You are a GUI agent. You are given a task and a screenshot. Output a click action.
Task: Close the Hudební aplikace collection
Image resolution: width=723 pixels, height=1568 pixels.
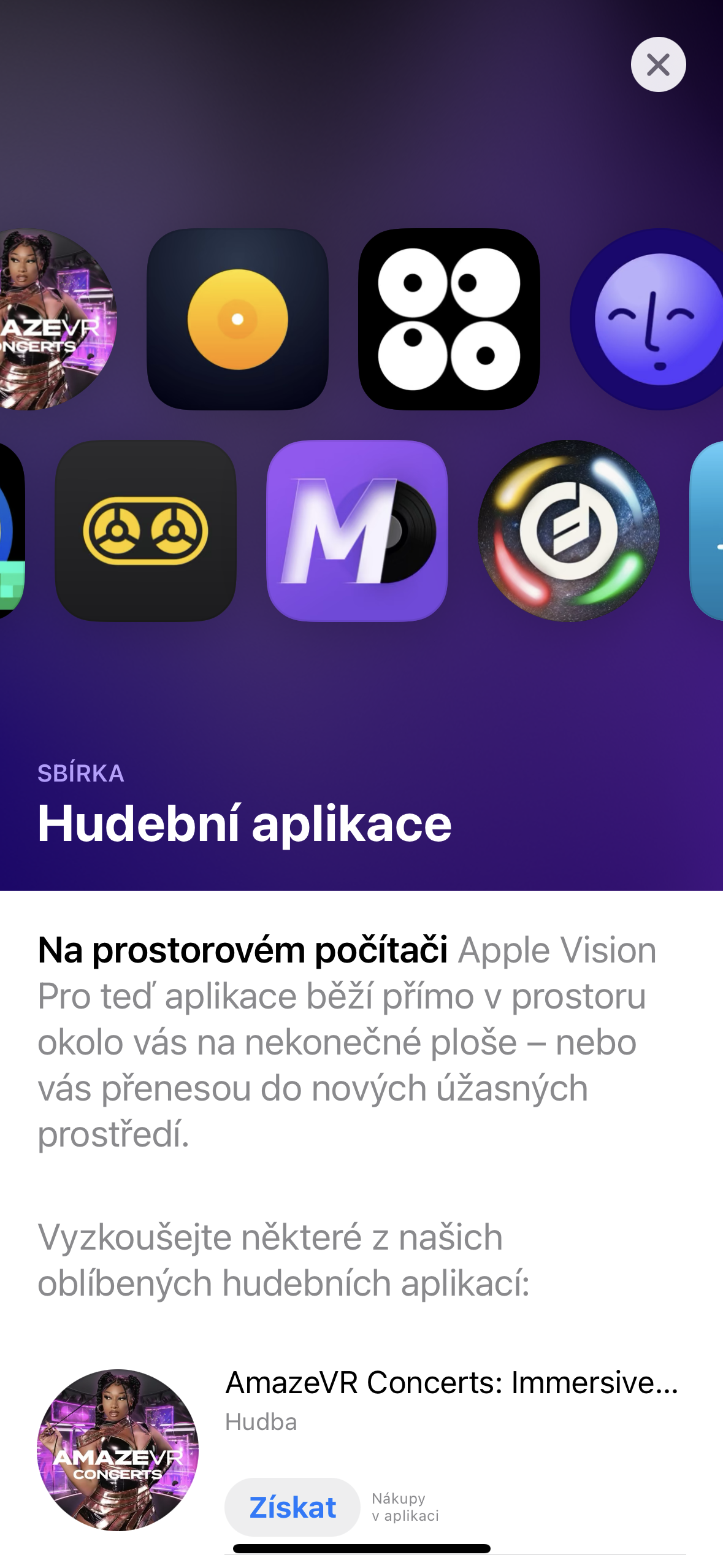coord(658,64)
